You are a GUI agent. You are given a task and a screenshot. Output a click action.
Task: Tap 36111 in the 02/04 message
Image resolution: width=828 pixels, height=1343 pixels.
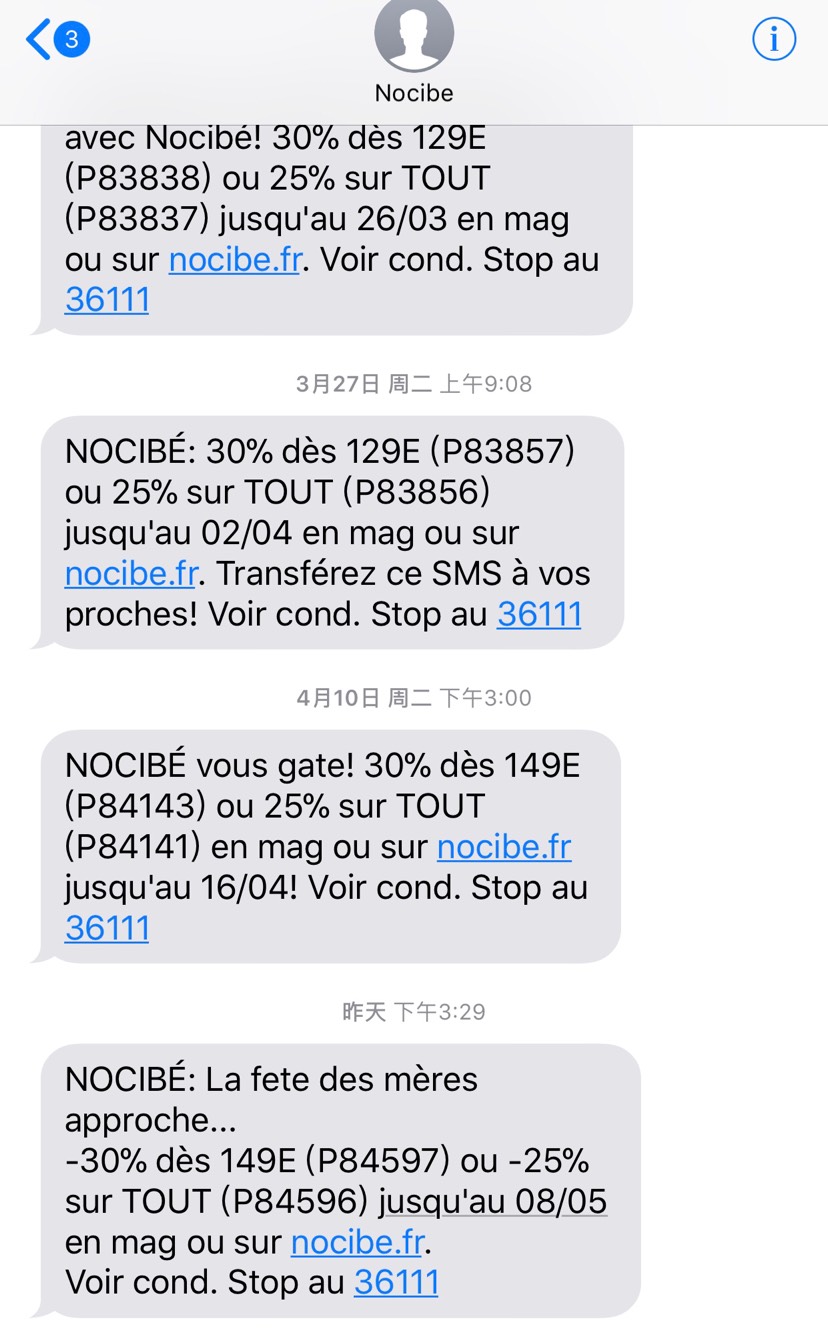click(x=539, y=614)
